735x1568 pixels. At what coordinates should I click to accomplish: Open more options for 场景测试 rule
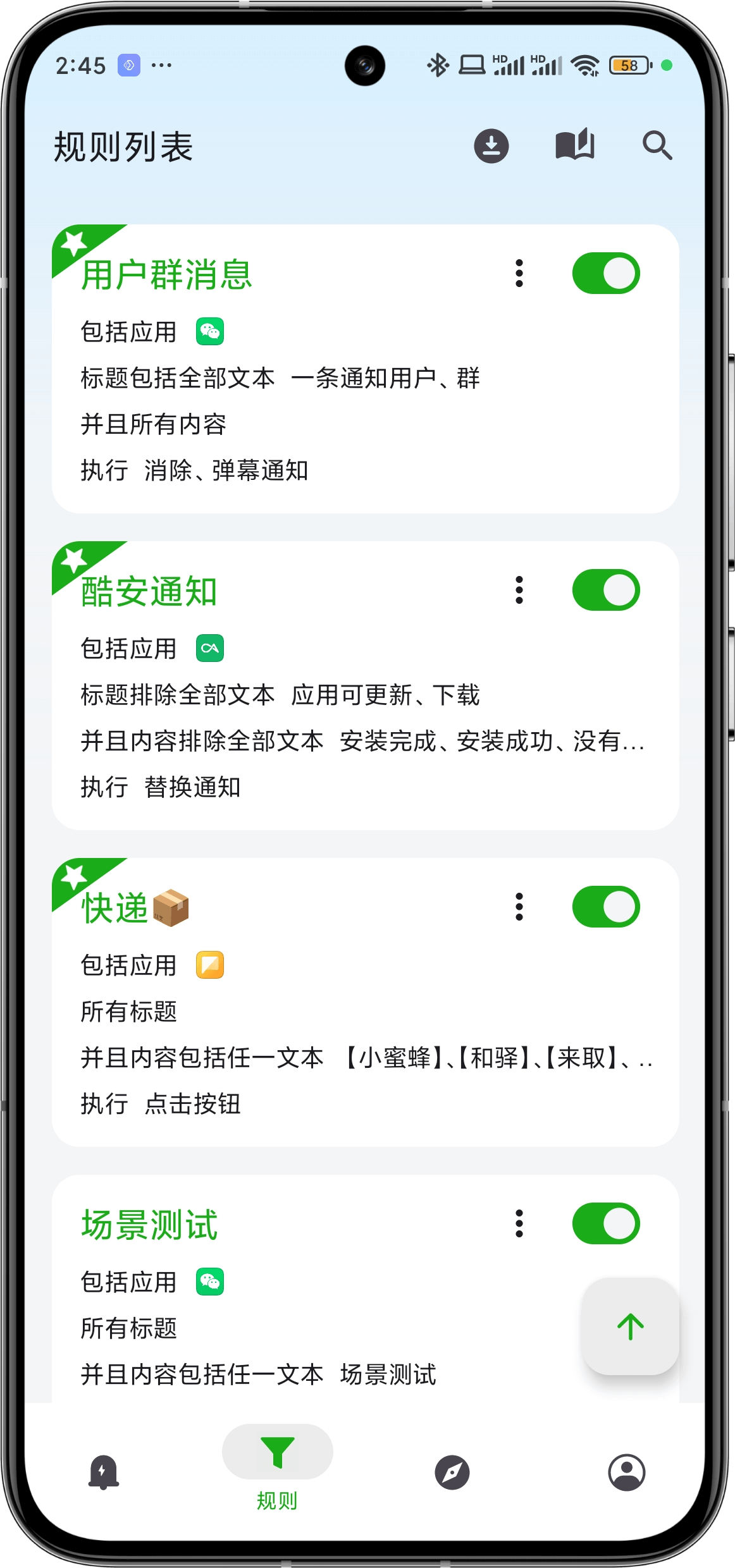click(x=519, y=1224)
